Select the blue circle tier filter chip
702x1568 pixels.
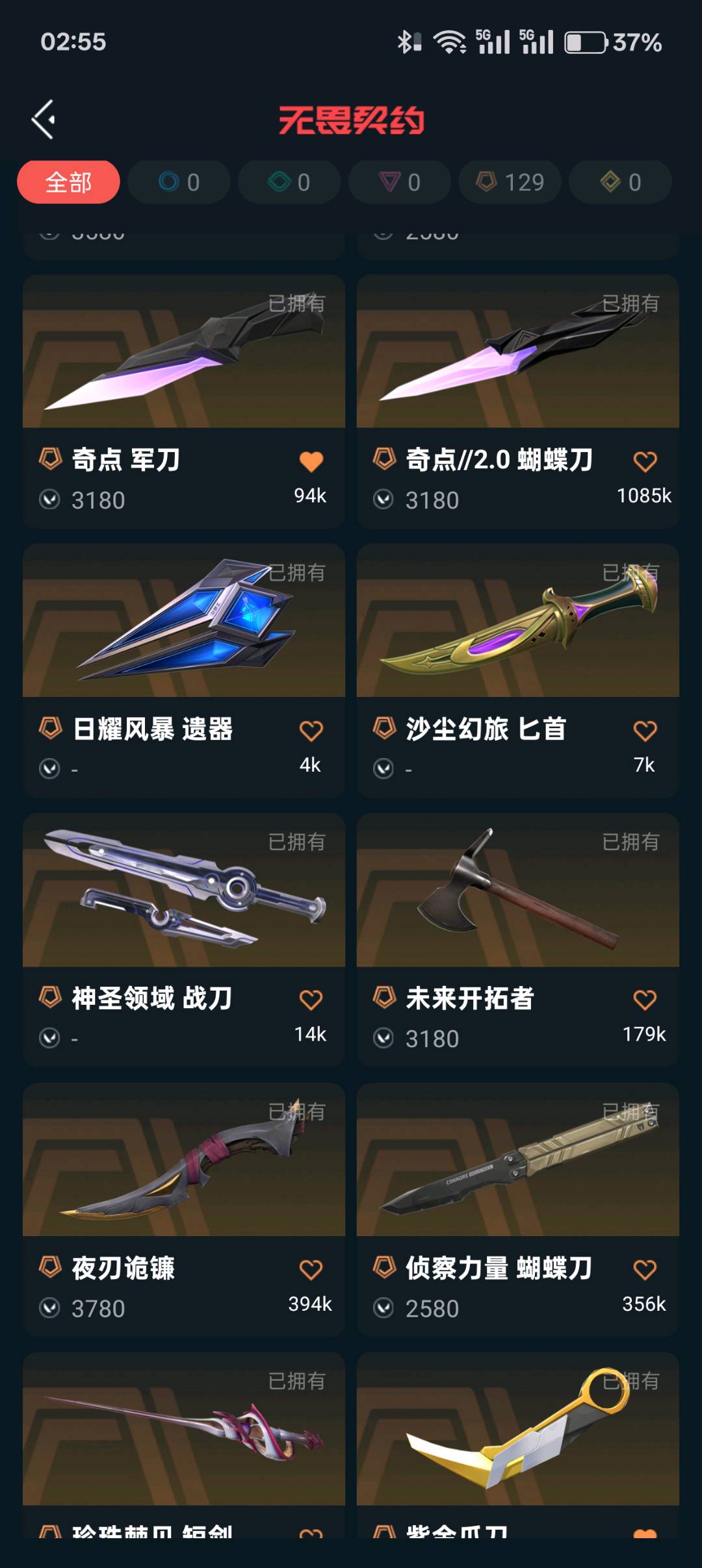click(x=179, y=182)
